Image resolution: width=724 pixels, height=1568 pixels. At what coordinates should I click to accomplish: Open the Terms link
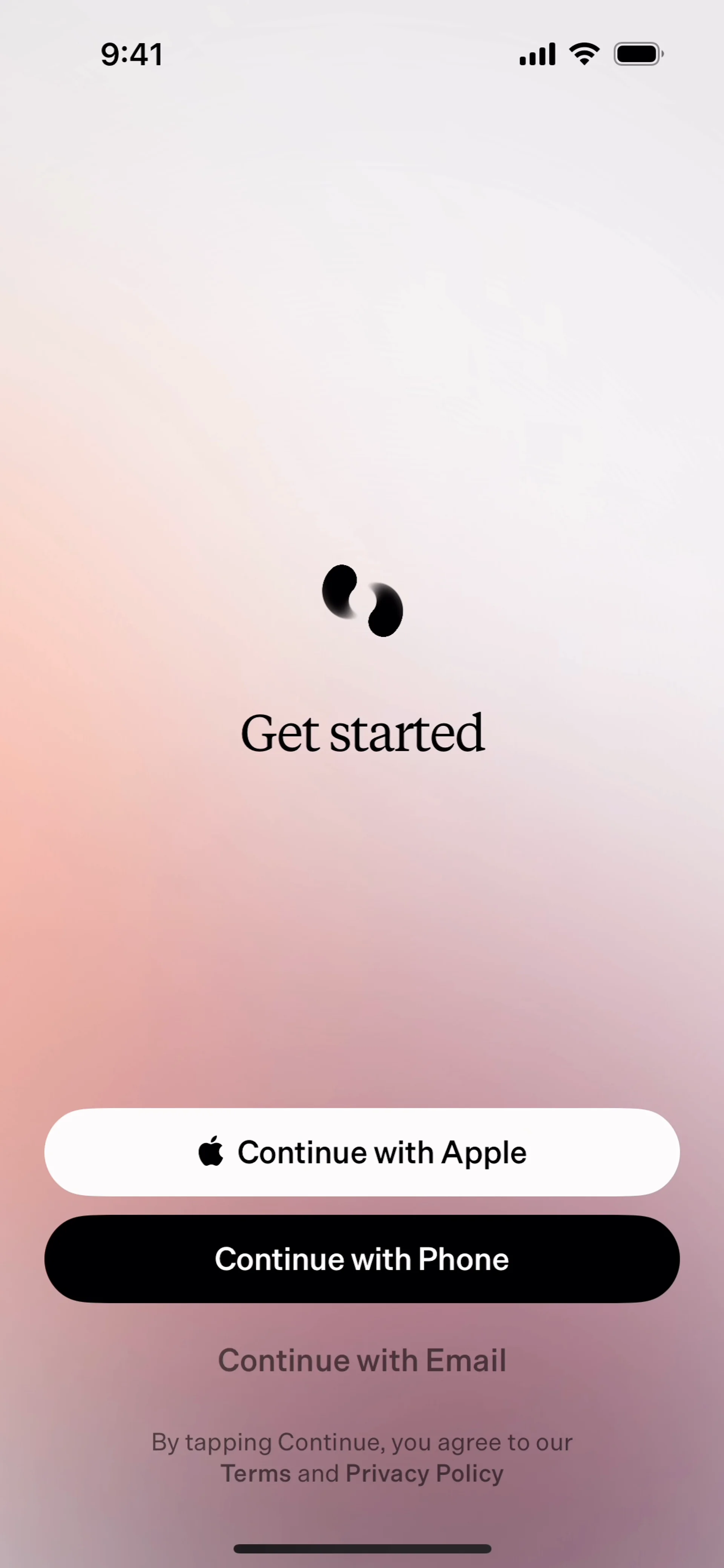[x=256, y=1474]
